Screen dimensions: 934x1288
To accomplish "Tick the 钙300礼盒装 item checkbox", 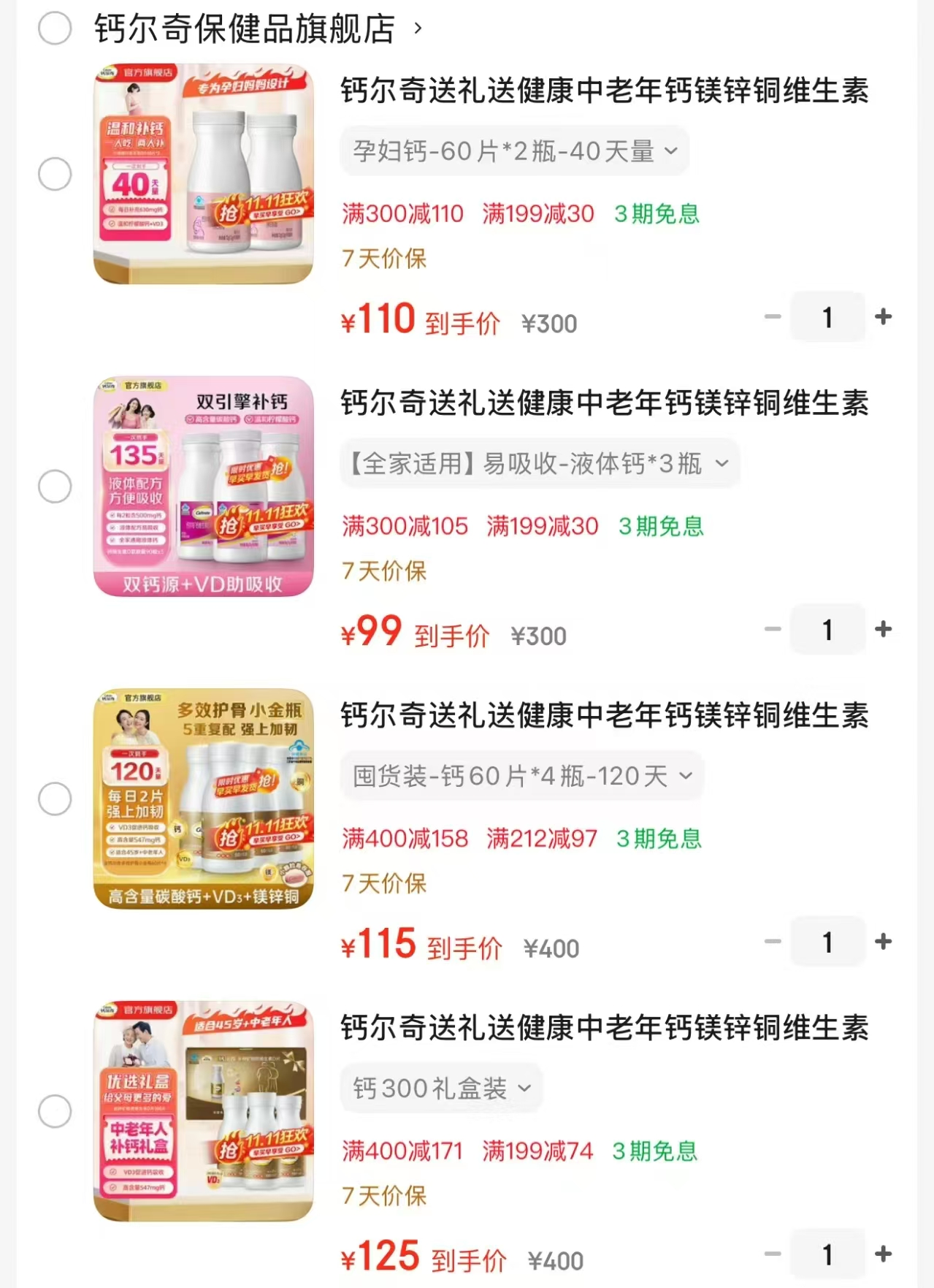I will point(54,1110).
